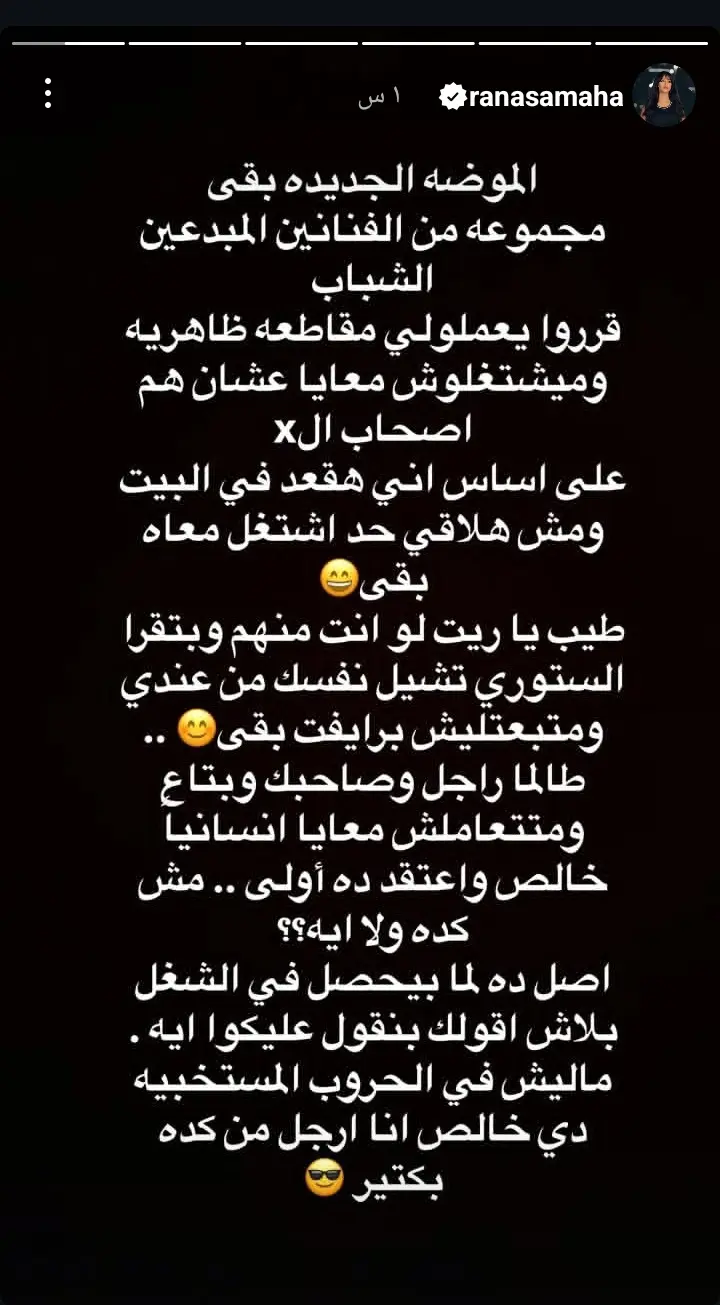Open ranasamaha's profile picture
The width and height of the screenshot is (720, 1305).
click(663, 96)
